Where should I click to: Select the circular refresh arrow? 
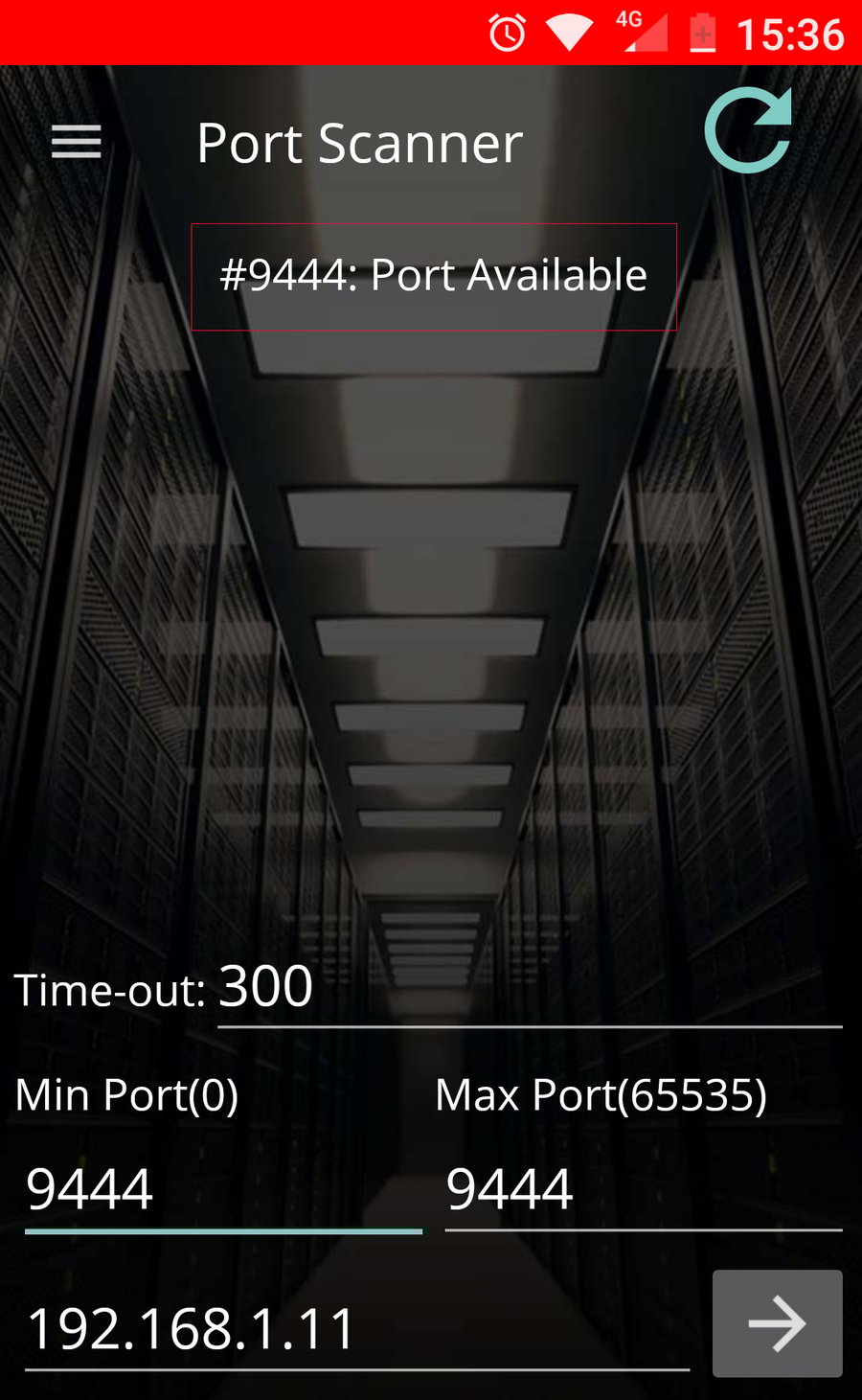click(749, 131)
